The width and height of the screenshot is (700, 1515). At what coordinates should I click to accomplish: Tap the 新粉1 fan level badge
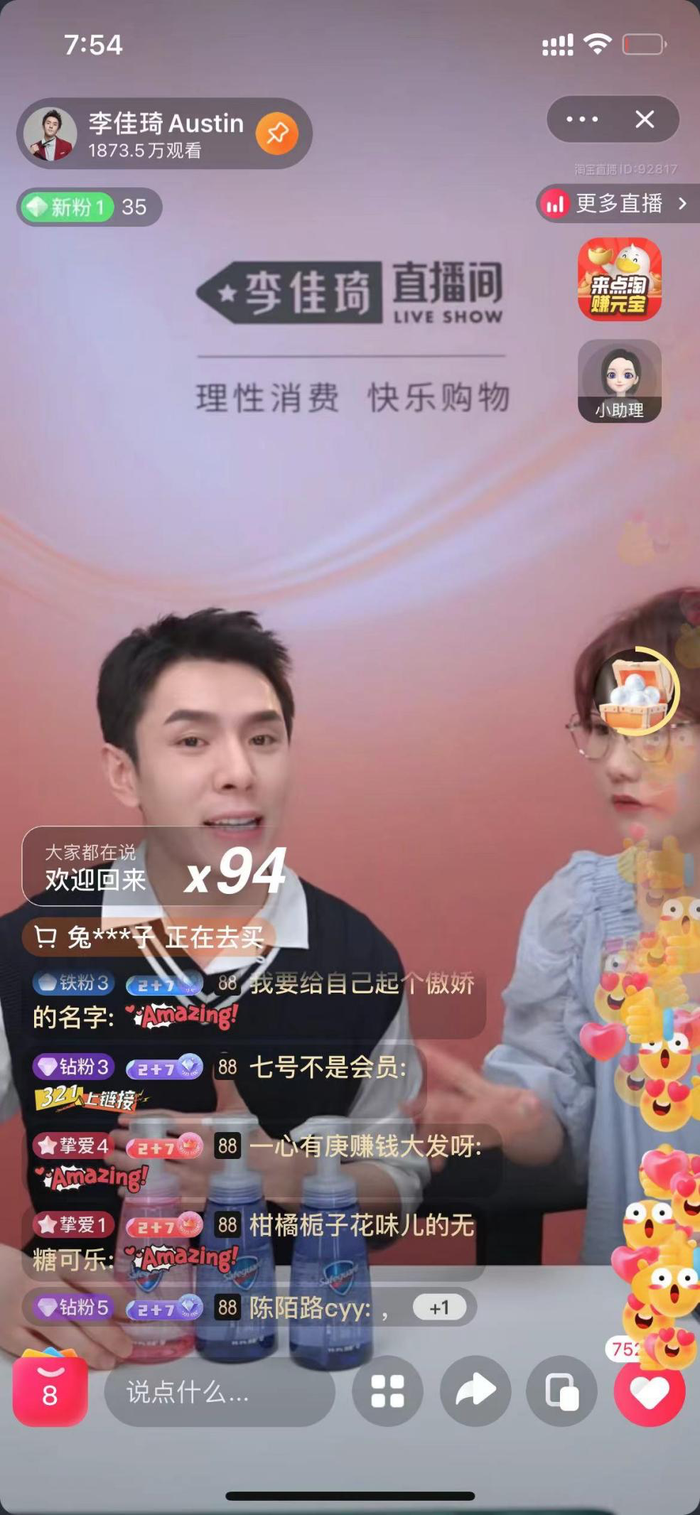pos(70,207)
